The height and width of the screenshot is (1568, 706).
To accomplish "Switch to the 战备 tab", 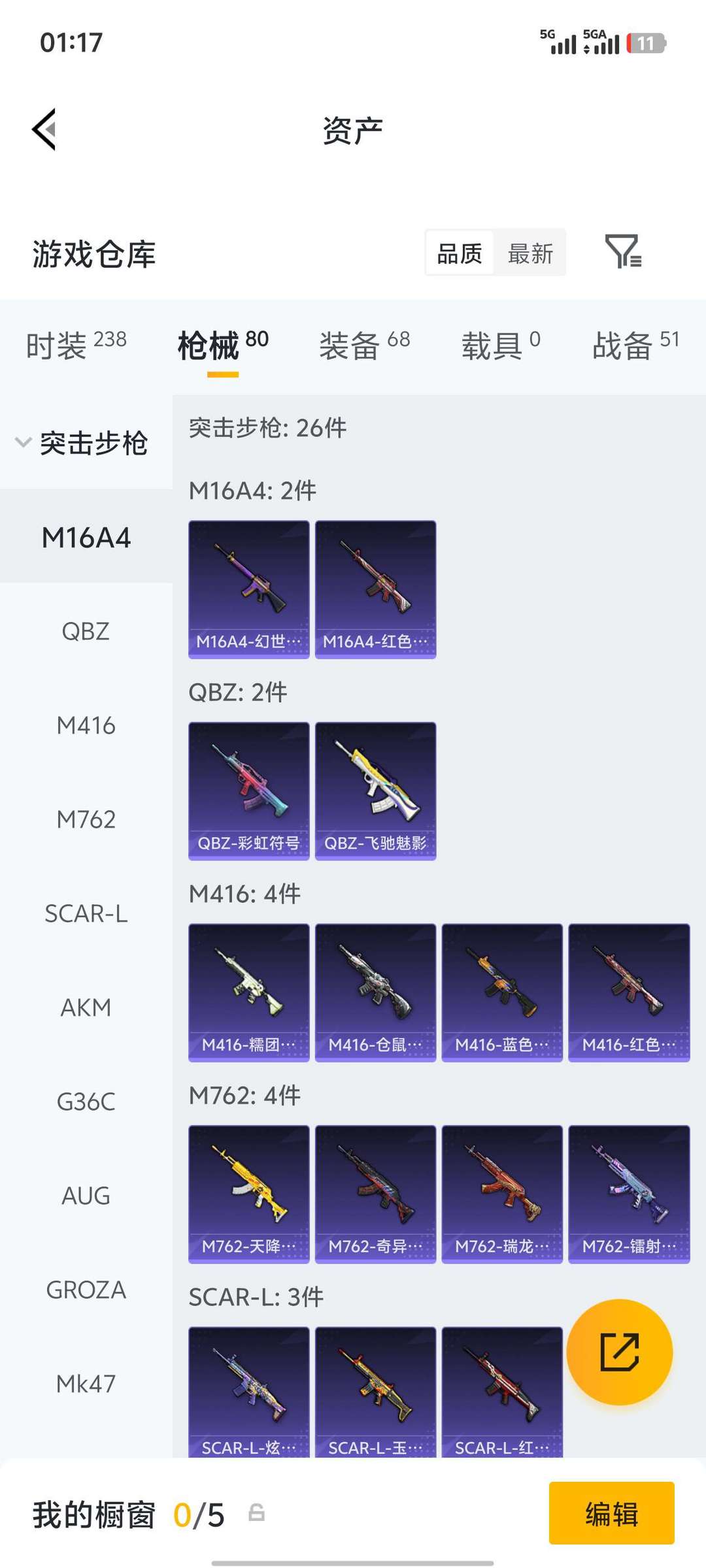I will coord(635,344).
